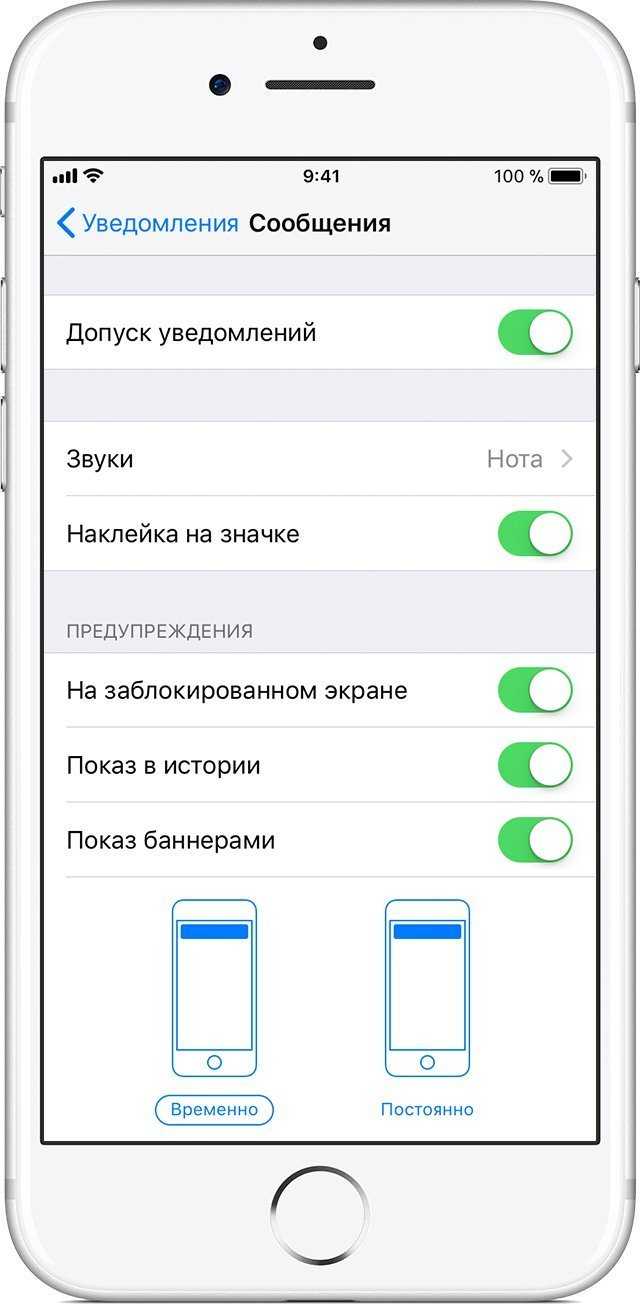Toggle Показ в истории
Image resolution: width=640 pixels, height=1304 pixels.
tap(535, 766)
